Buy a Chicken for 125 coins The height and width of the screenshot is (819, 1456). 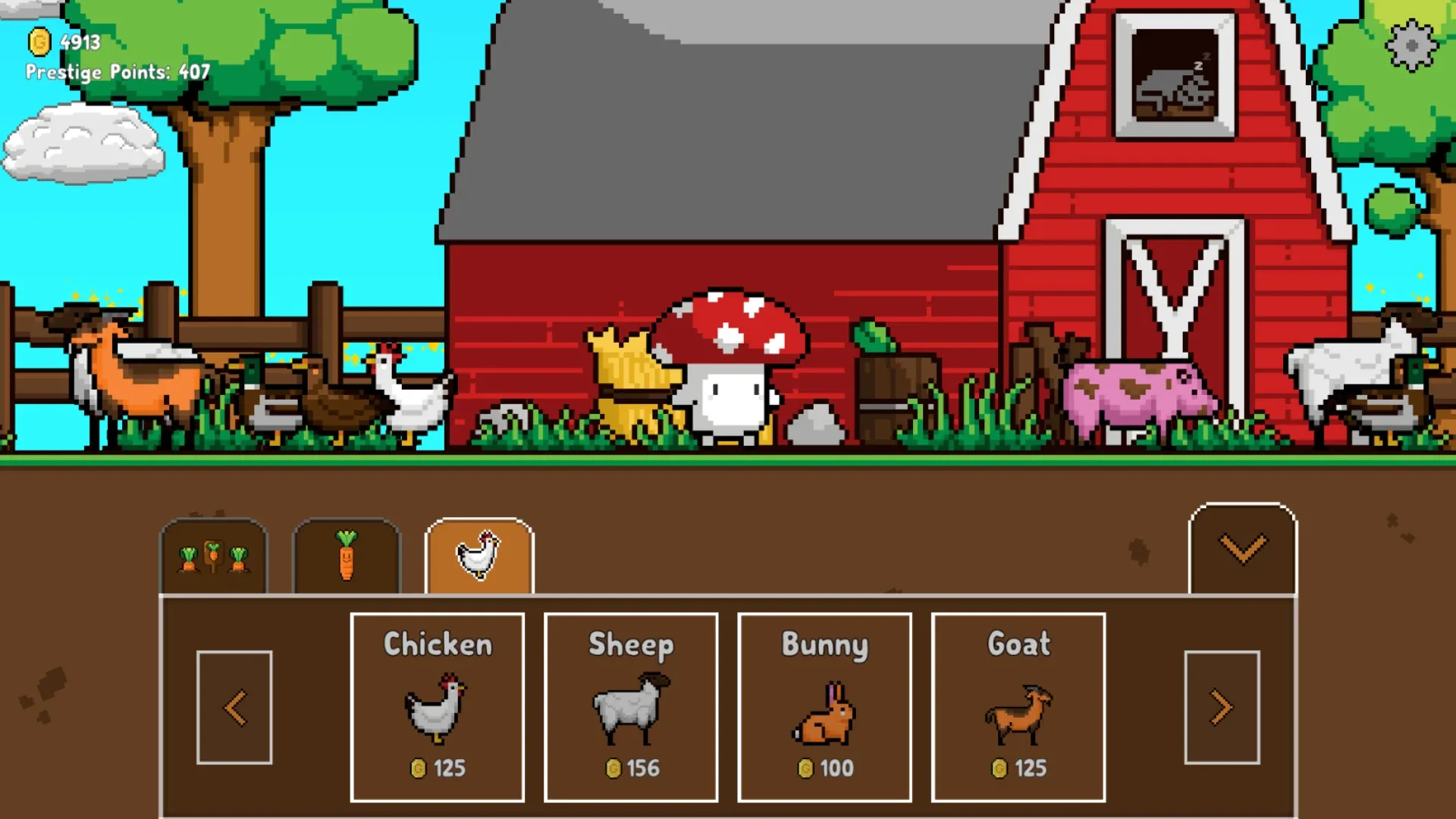tap(438, 707)
